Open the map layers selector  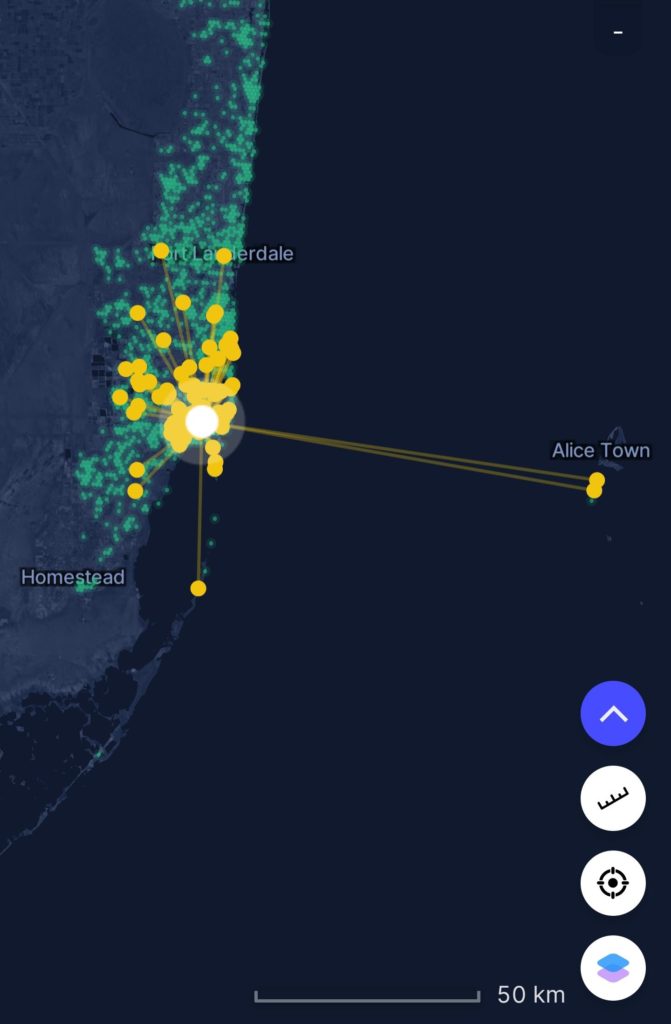(x=613, y=968)
